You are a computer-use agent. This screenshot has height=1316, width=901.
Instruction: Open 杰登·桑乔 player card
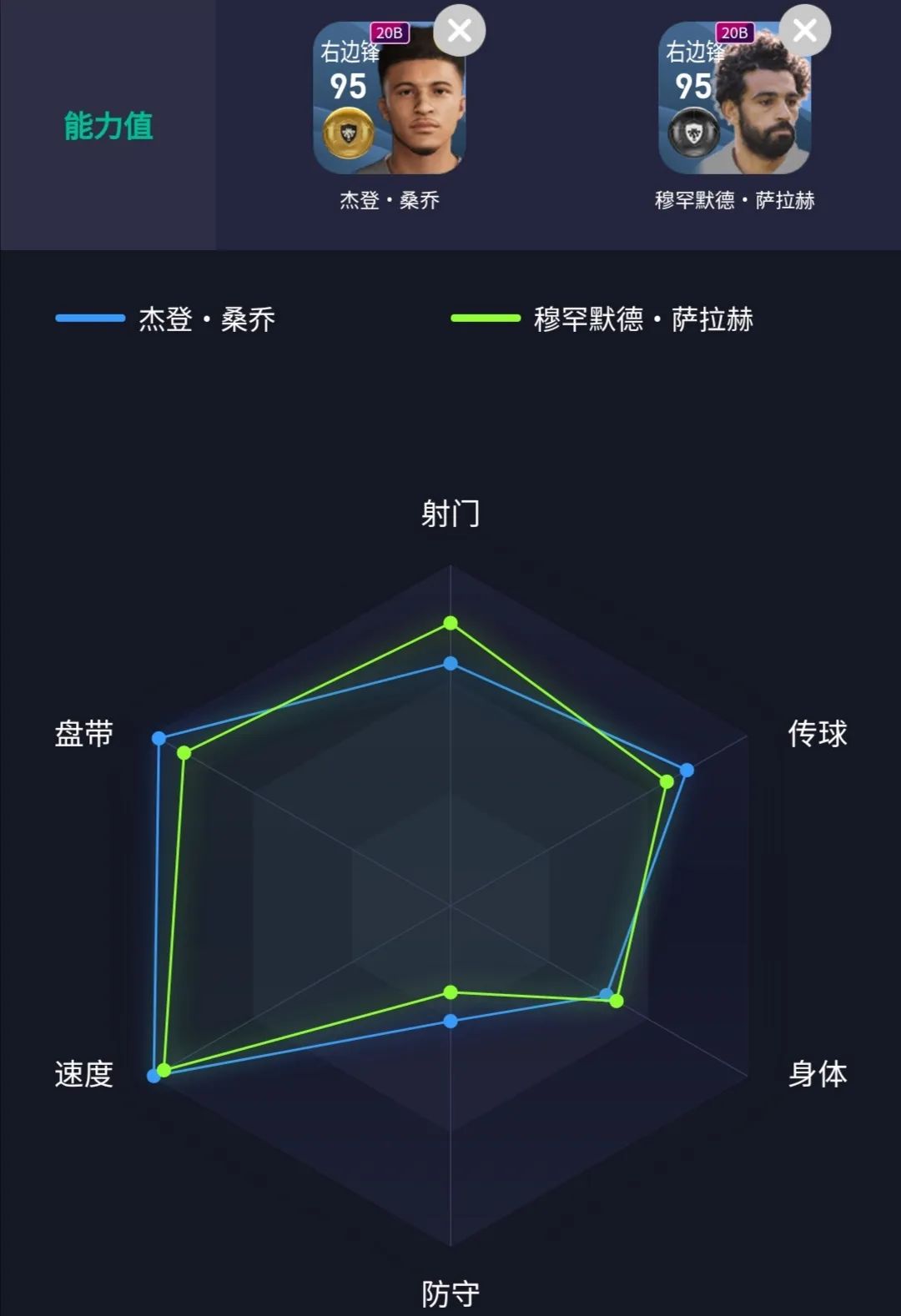point(389,100)
